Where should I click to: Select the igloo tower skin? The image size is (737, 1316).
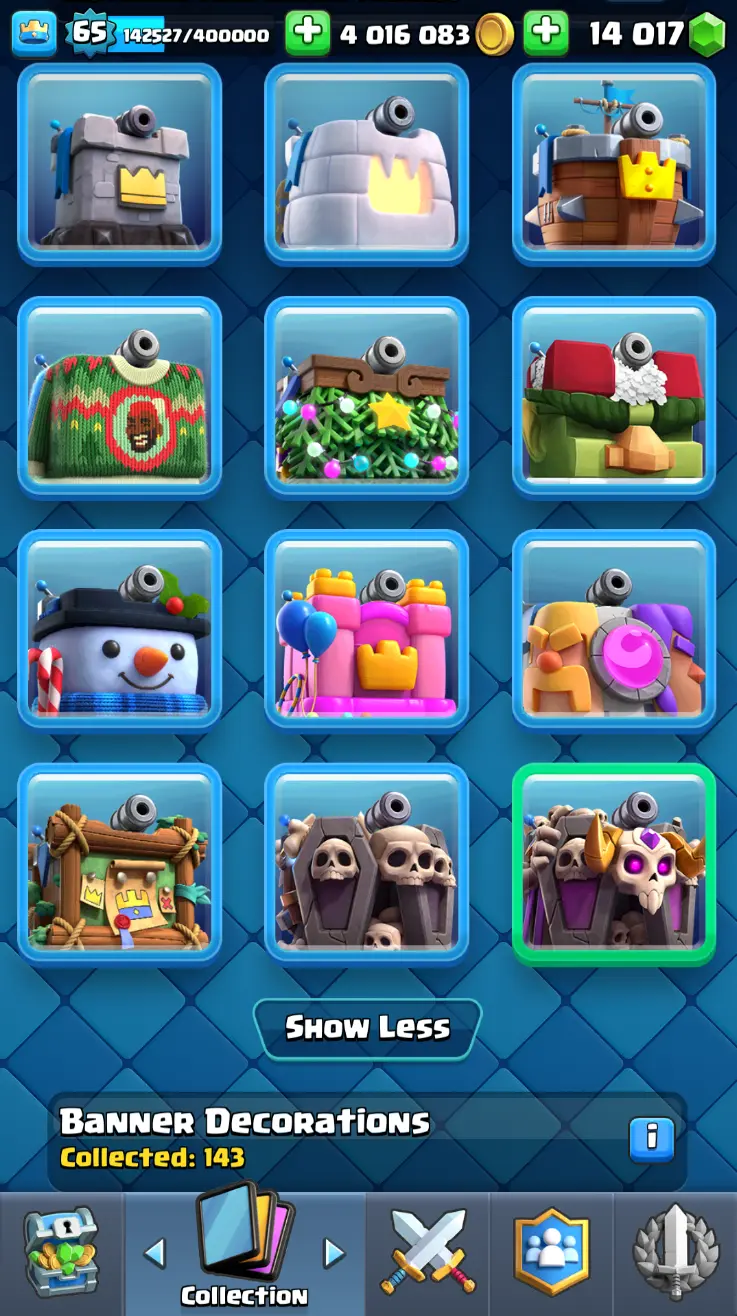click(x=366, y=165)
